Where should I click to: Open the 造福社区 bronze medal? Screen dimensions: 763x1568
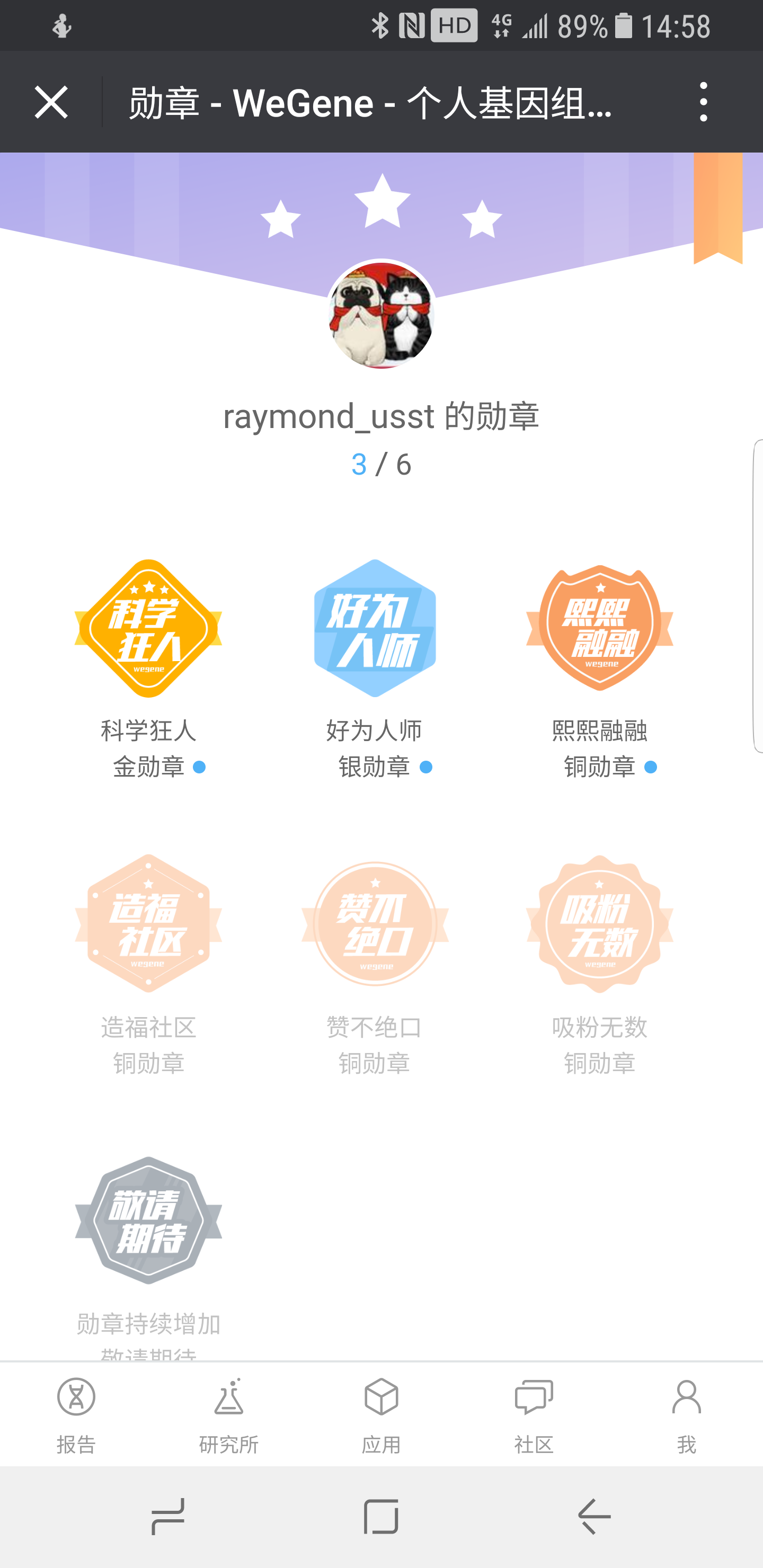click(x=148, y=923)
